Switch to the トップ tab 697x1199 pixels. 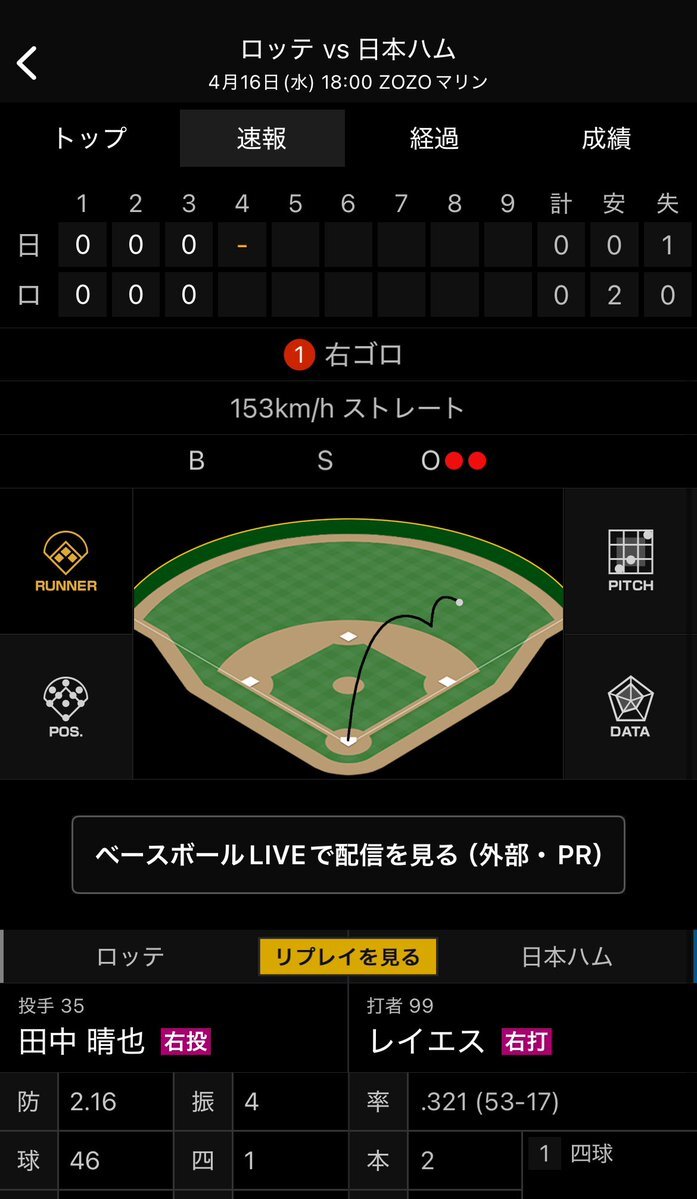coord(90,138)
